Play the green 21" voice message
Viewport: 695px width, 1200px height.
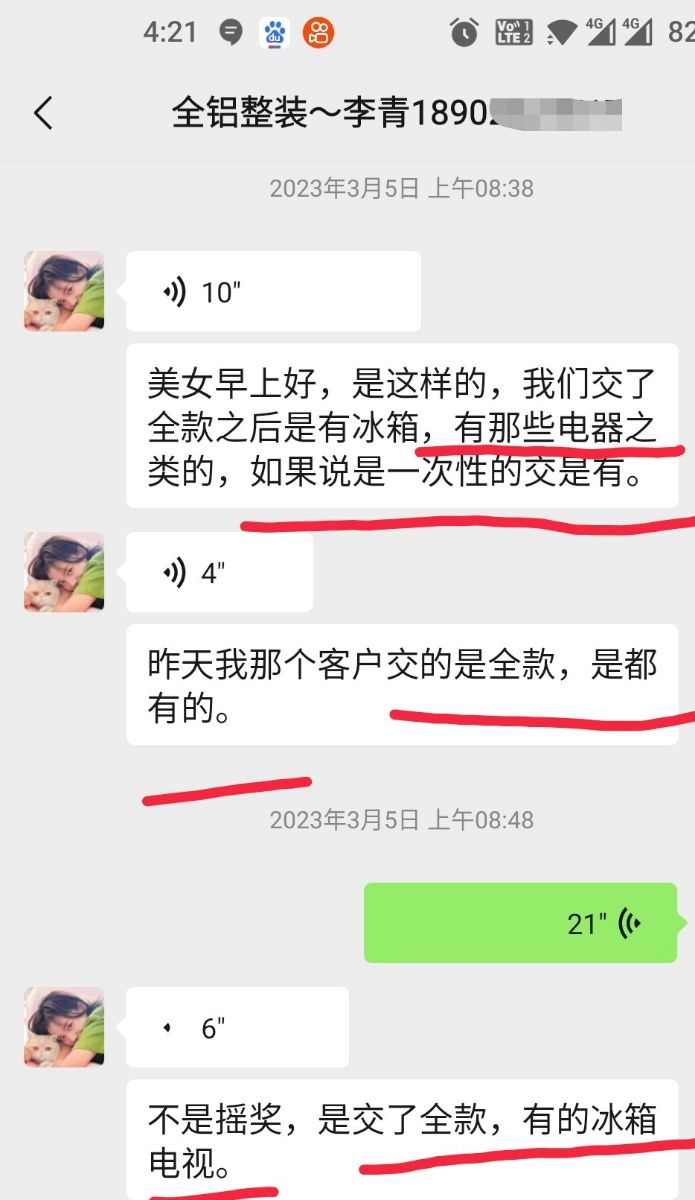pyautogui.click(x=520, y=923)
